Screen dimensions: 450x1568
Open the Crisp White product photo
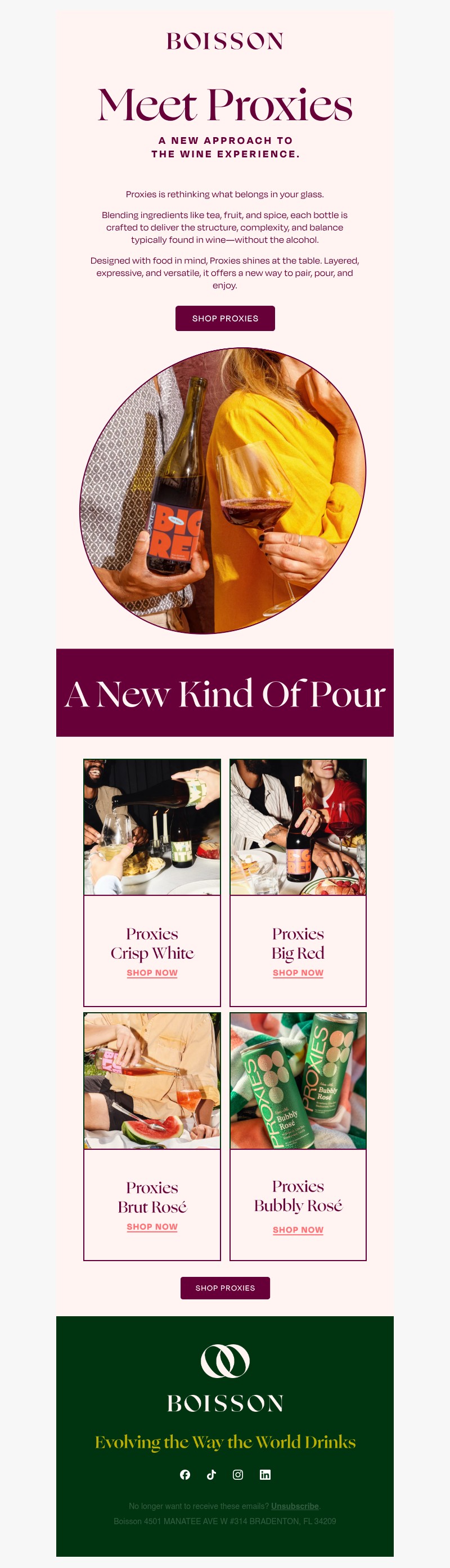point(152,827)
